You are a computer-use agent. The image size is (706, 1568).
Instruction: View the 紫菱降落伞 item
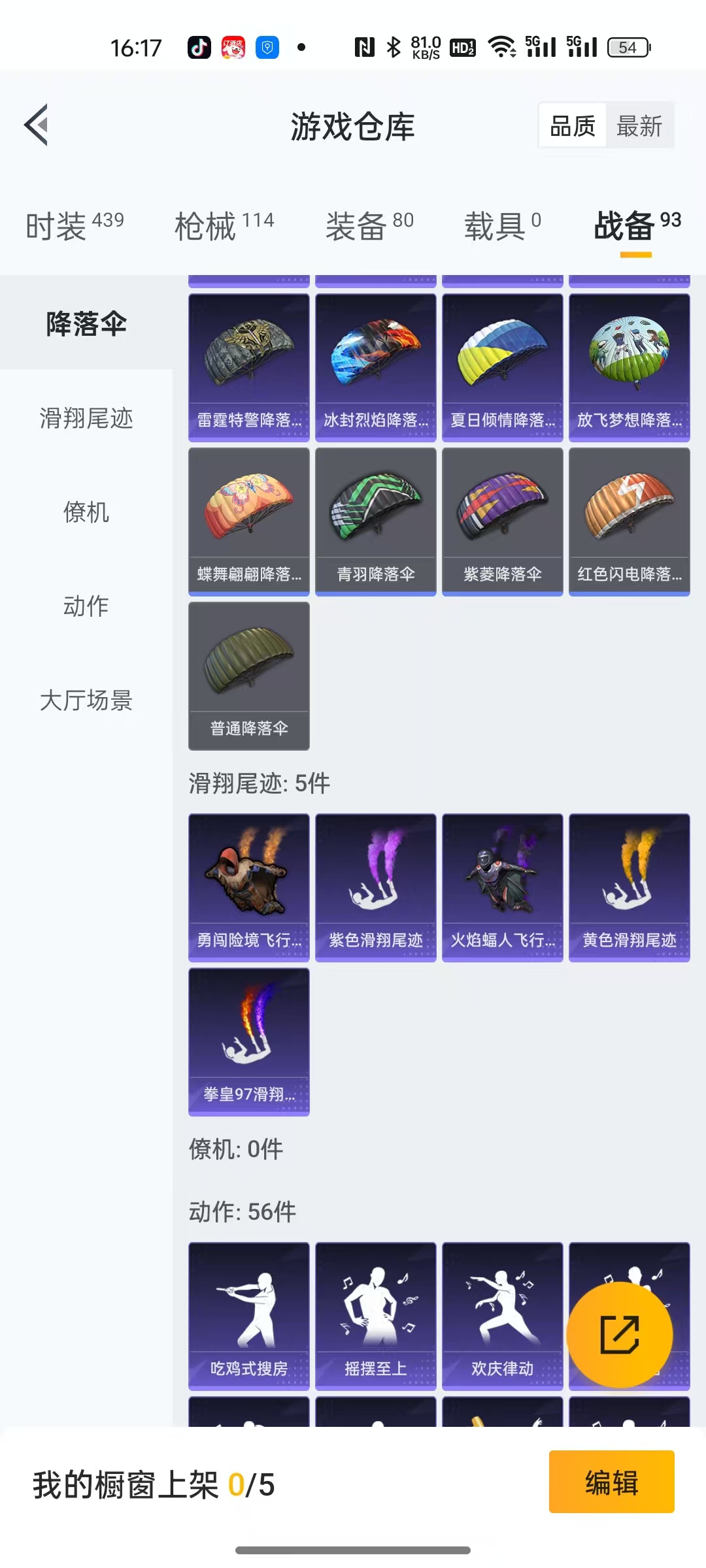pos(502,521)
